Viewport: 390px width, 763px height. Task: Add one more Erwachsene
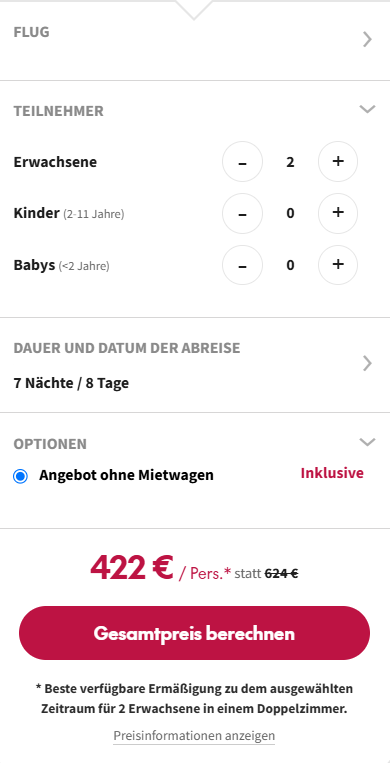[x=338, y=162]
